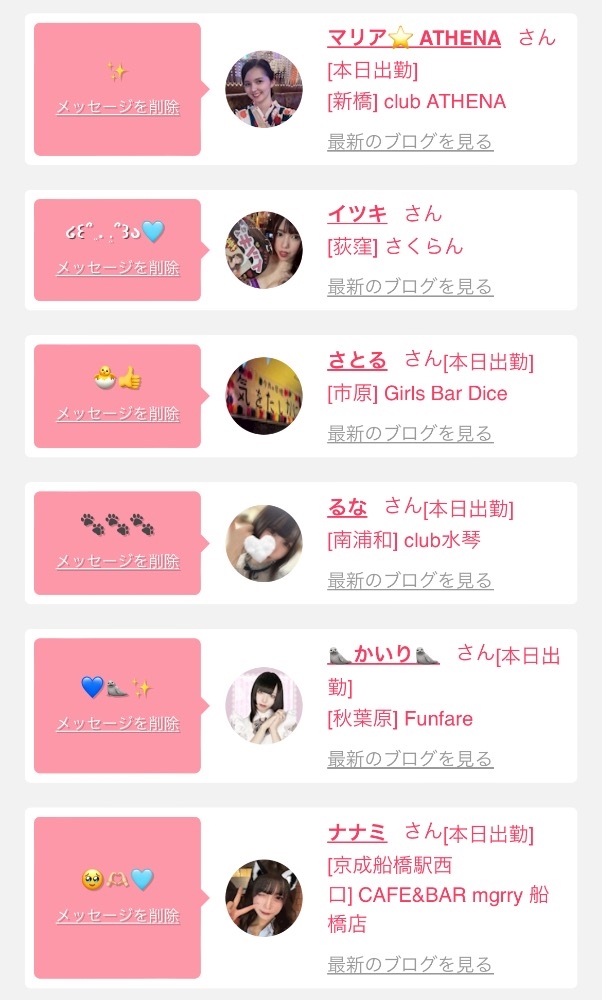This screenshot has height=1000, width=602.
Task: Delete the message sent to イツキ
Action: click(118, 268)
